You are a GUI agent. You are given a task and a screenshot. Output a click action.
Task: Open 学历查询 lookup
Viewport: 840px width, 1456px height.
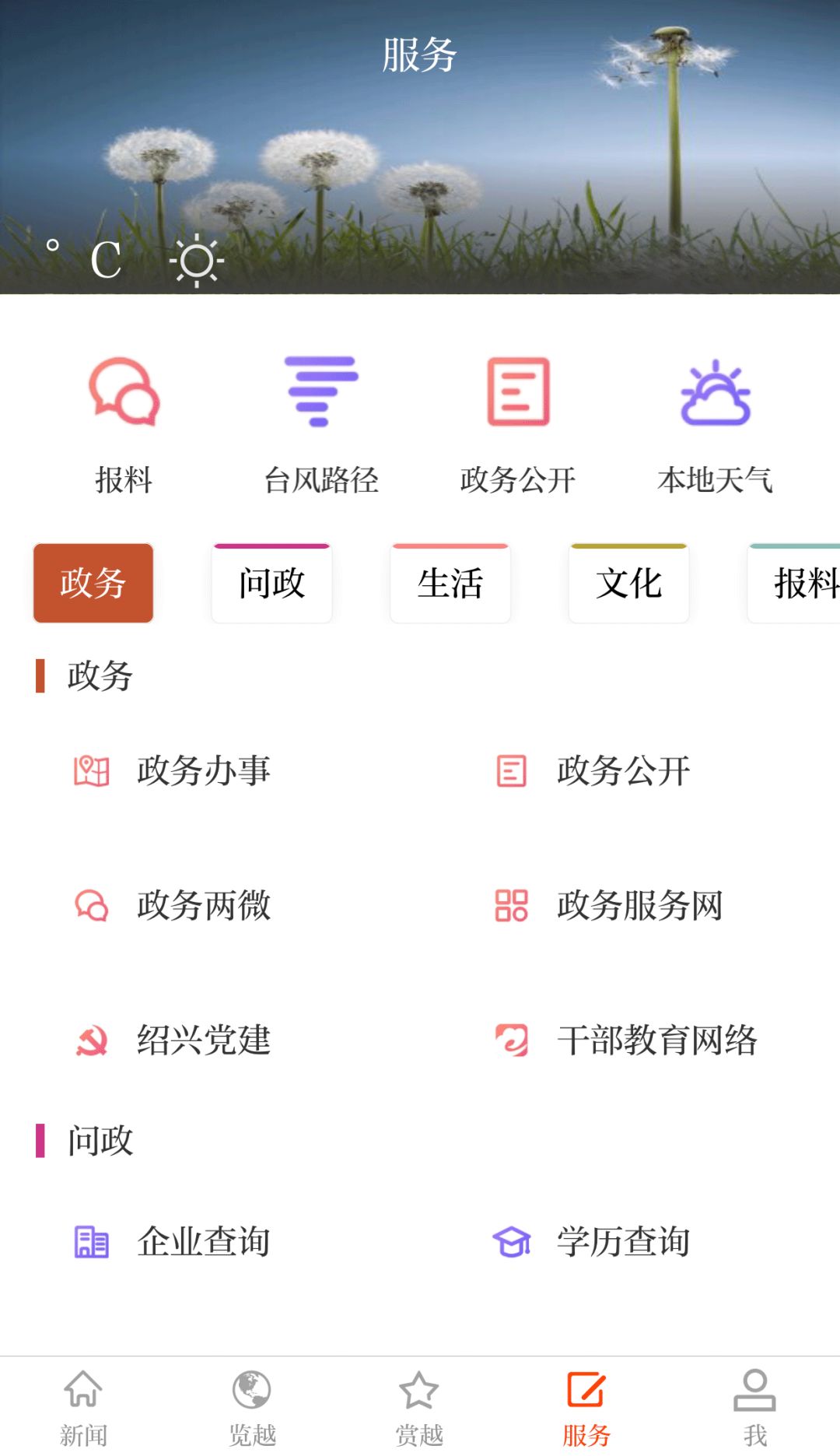coord(592,1241)
